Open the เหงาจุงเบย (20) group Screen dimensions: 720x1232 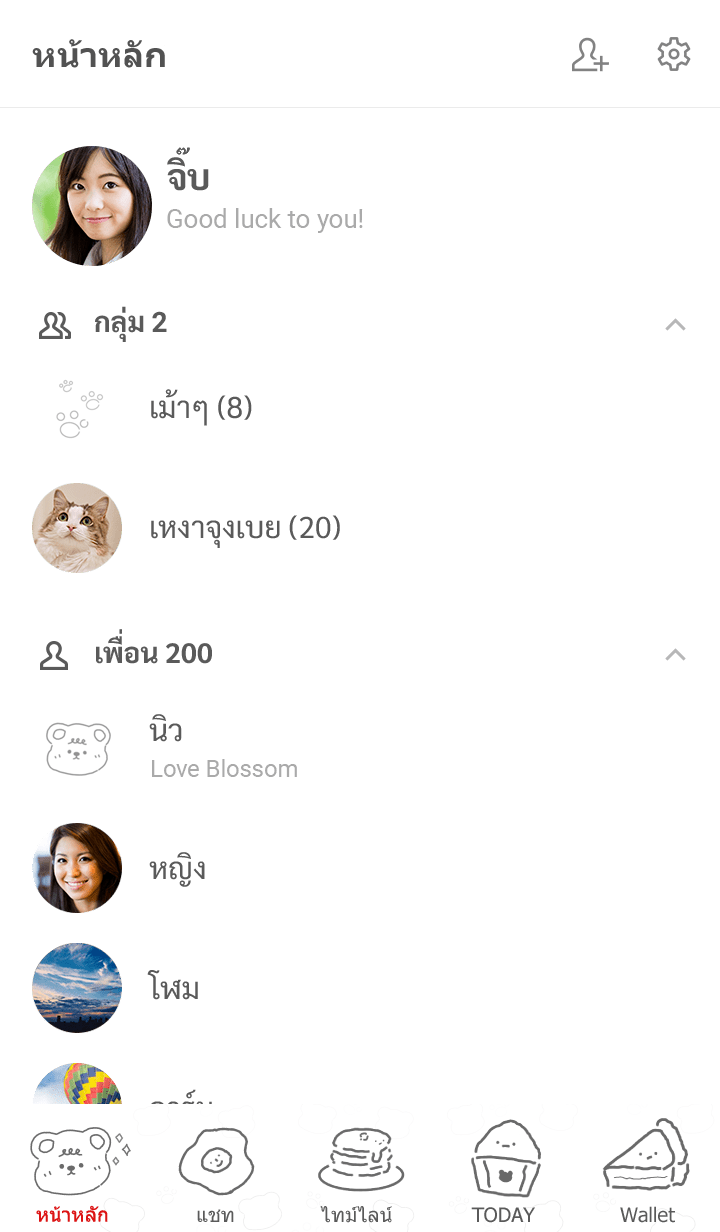[x=245, y=528]
